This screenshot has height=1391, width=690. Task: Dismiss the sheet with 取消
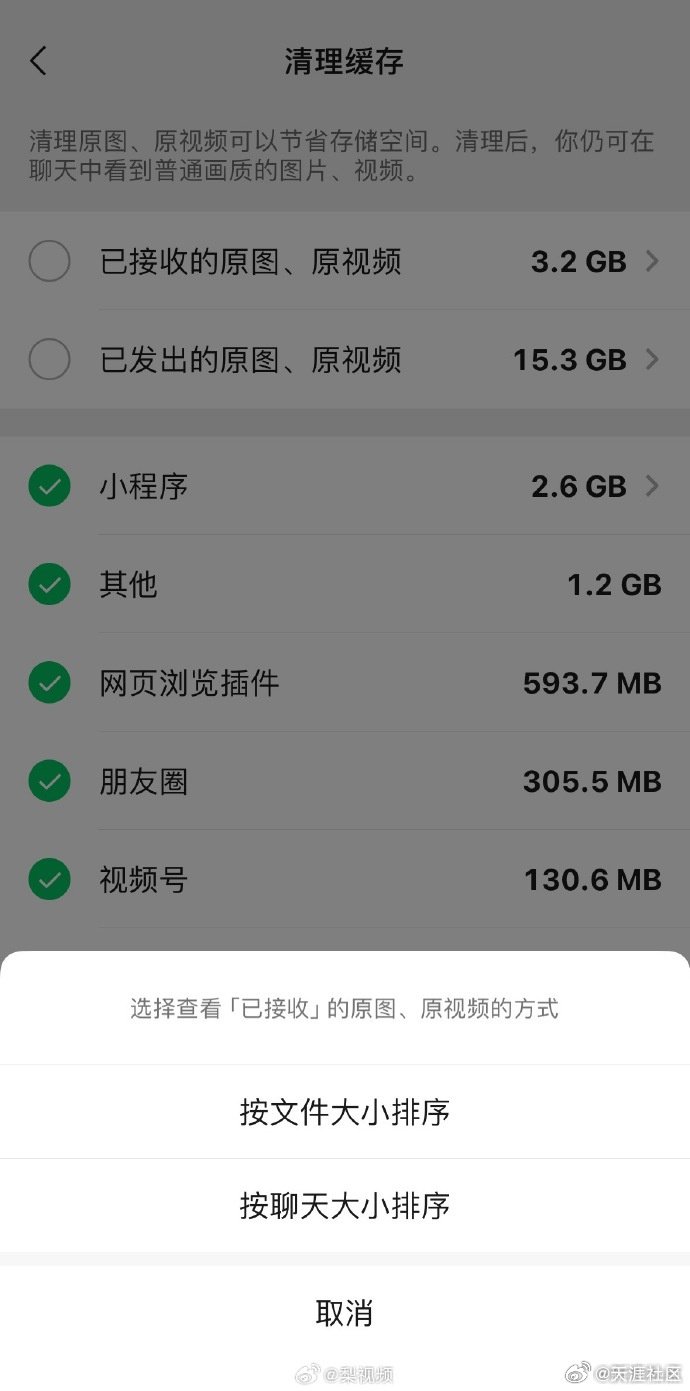[345, 1313]
